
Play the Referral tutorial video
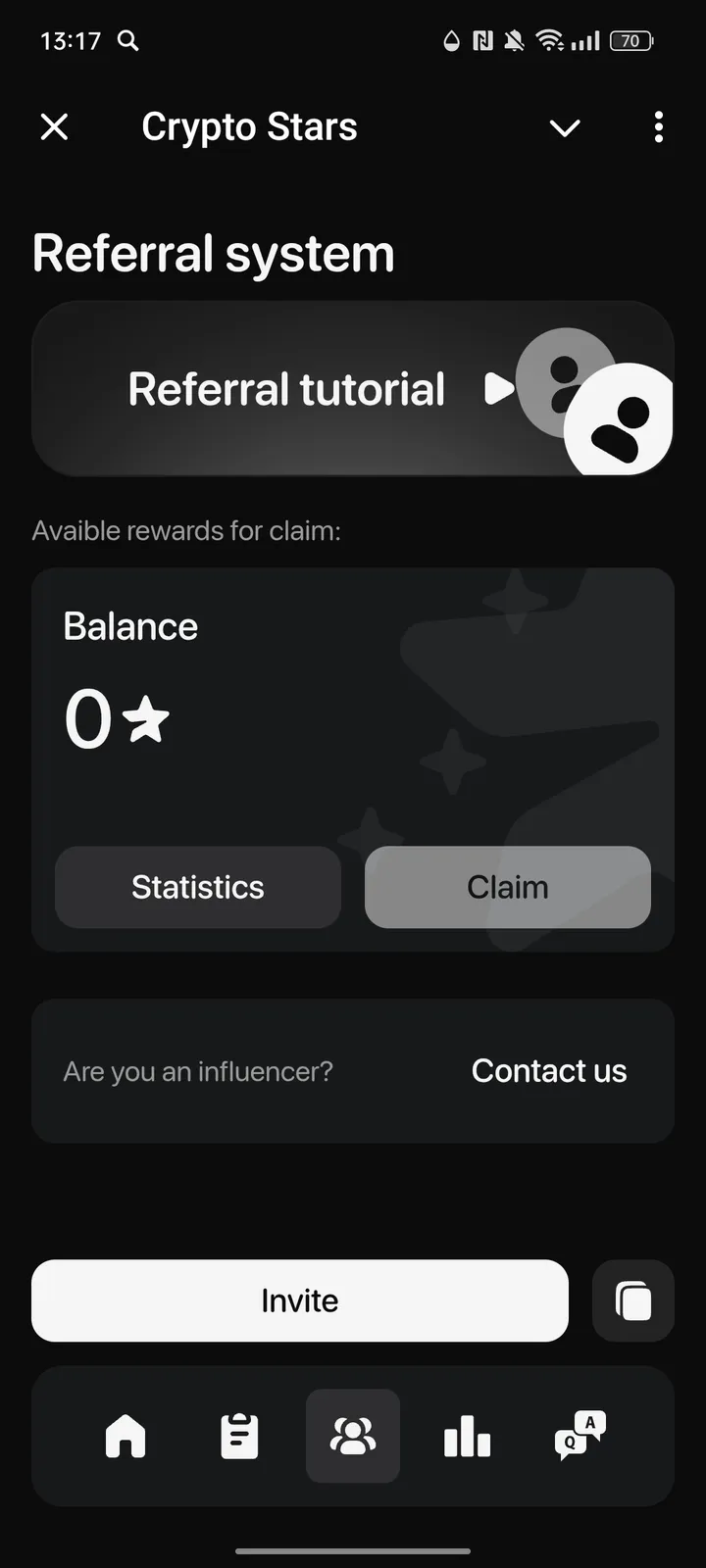pos(500,388)
